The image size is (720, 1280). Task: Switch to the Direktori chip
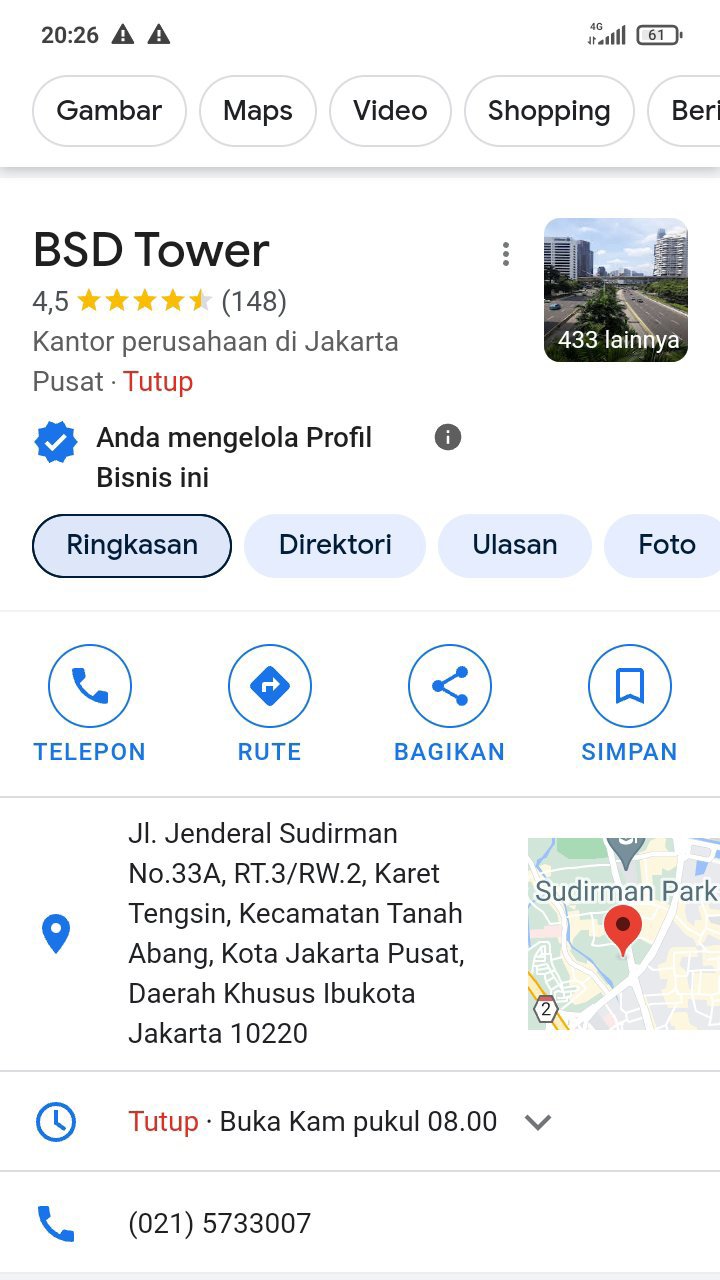pos(335,546)
